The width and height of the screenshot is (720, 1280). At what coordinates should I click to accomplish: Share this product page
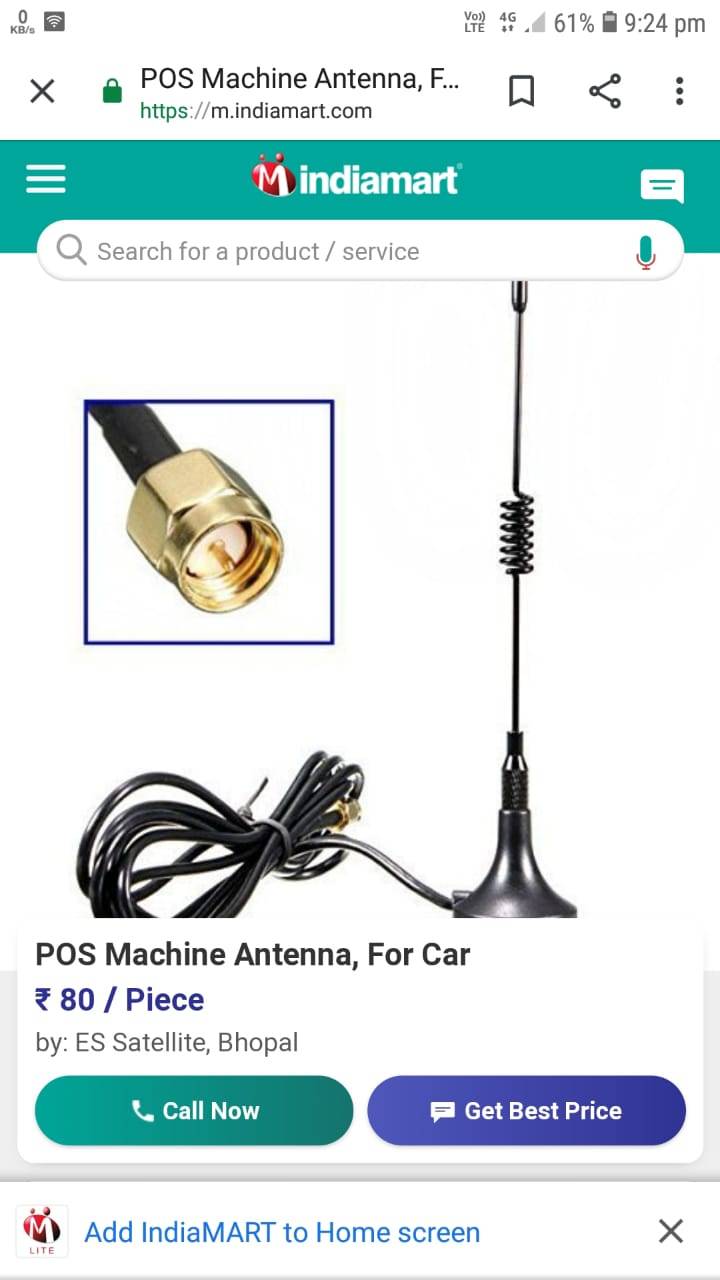(604, 92)
